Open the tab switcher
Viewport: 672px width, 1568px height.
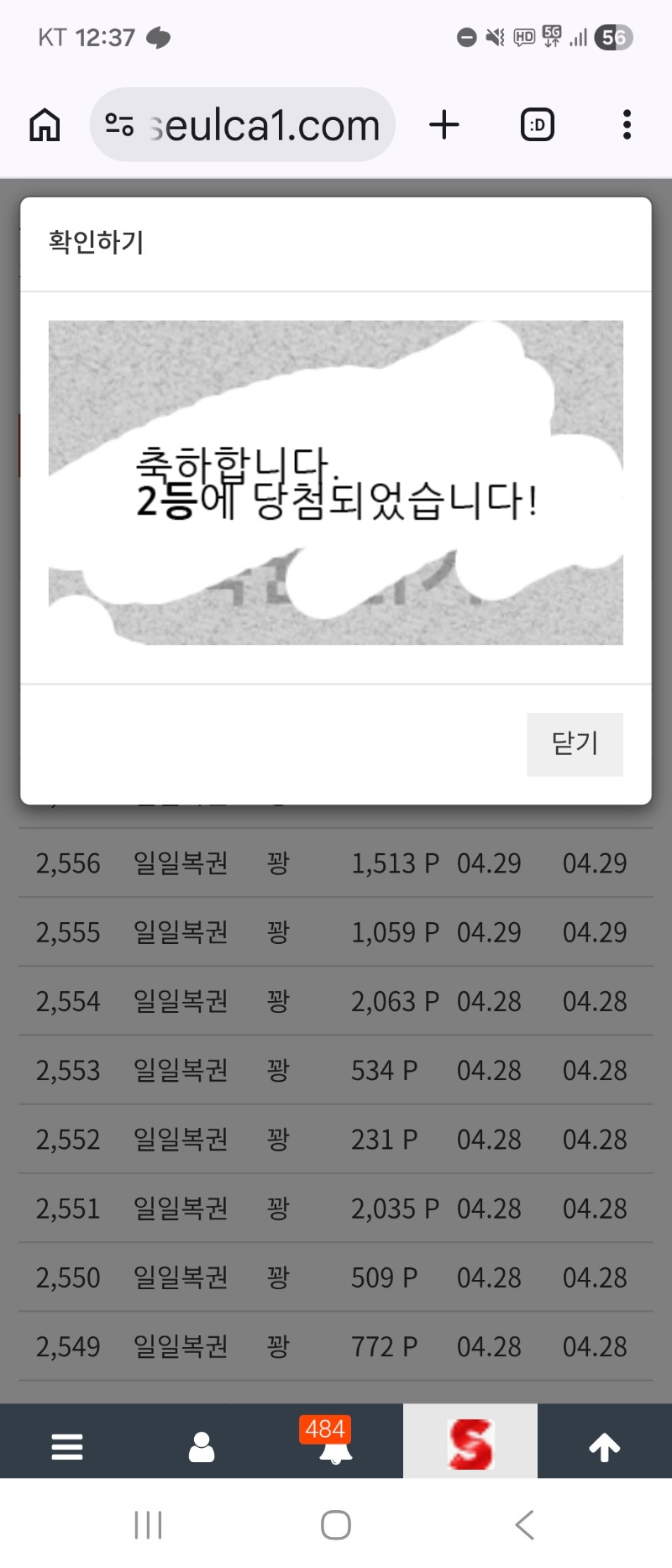tap(537, 125)
